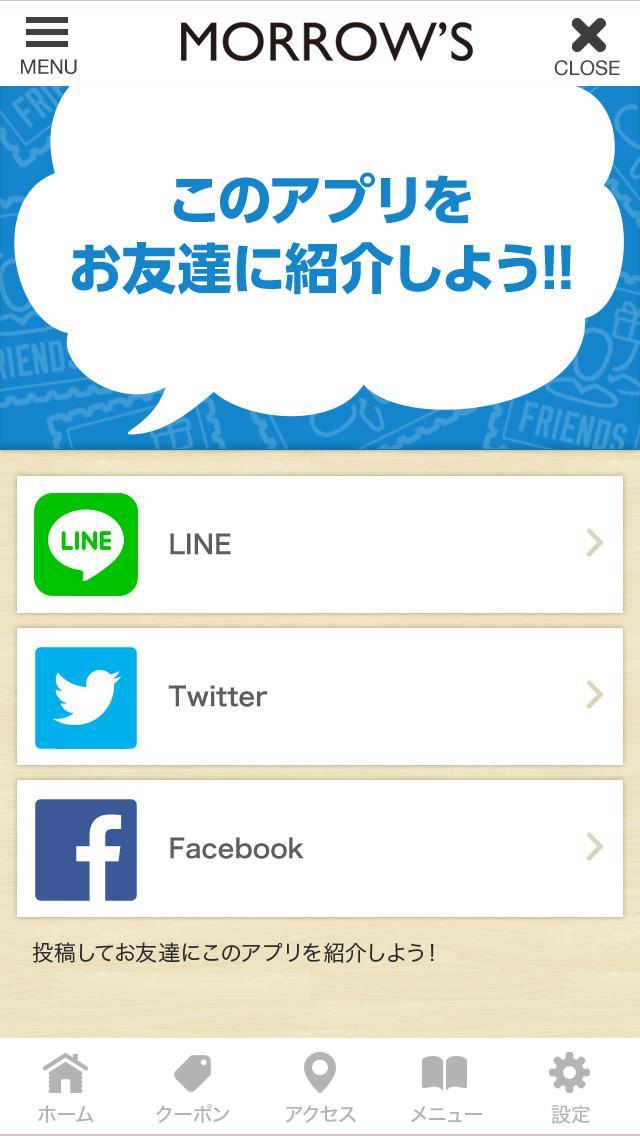Open the アクセス tab
The width and height of the screenshot is (640, 1136).
coord(320,1088)
